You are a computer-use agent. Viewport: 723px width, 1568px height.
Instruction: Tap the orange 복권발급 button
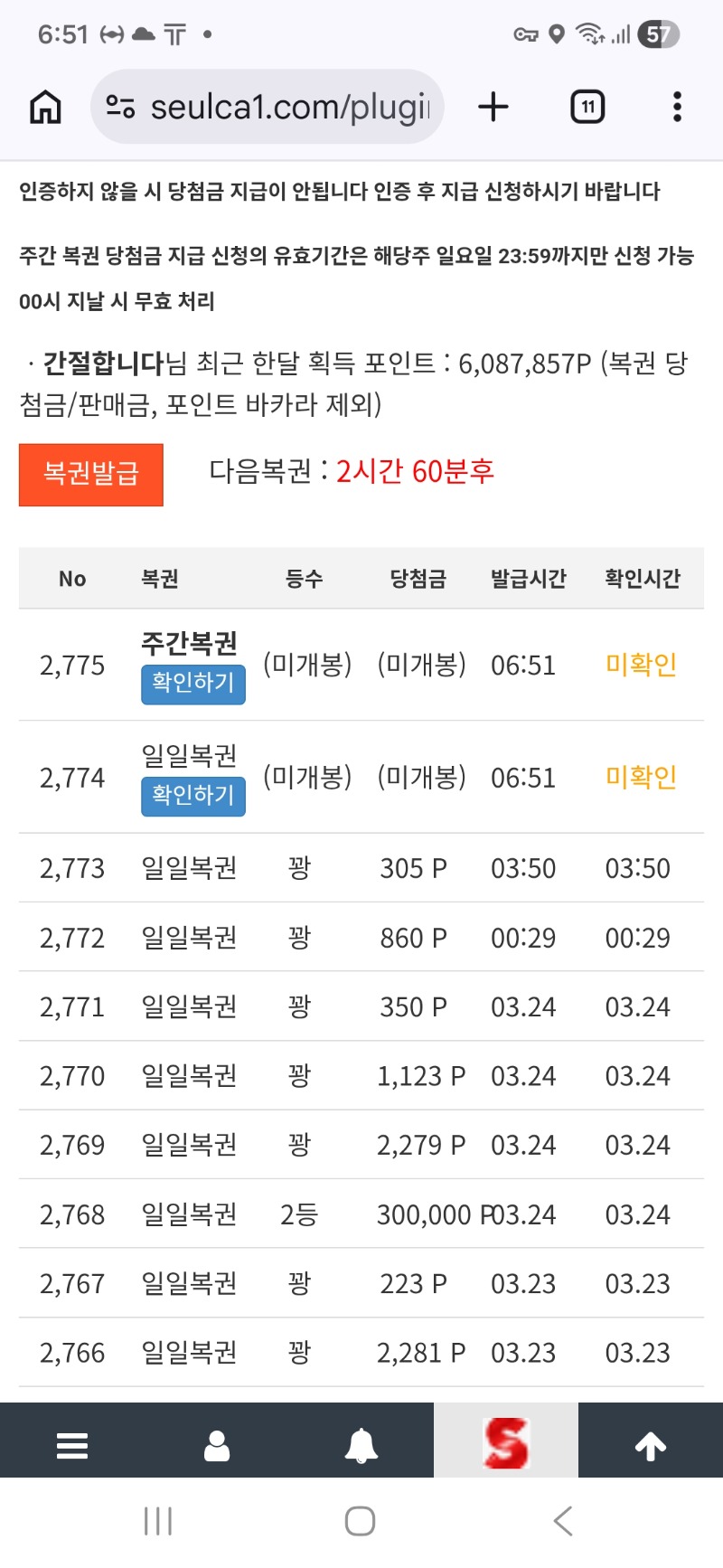point(91,474)
